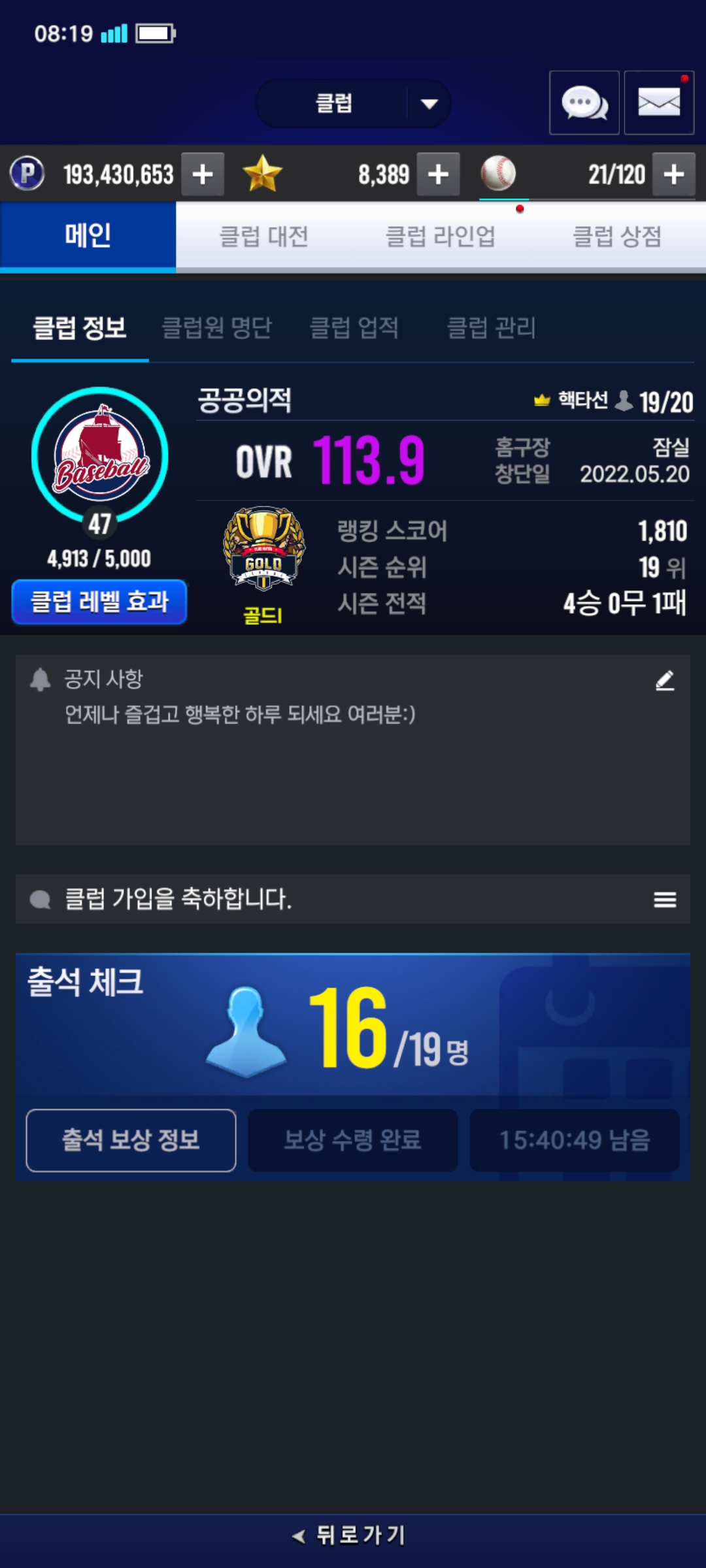Open the 클럽 dropdown menu
706x1568 pixels.
click(x=354, y=103)
